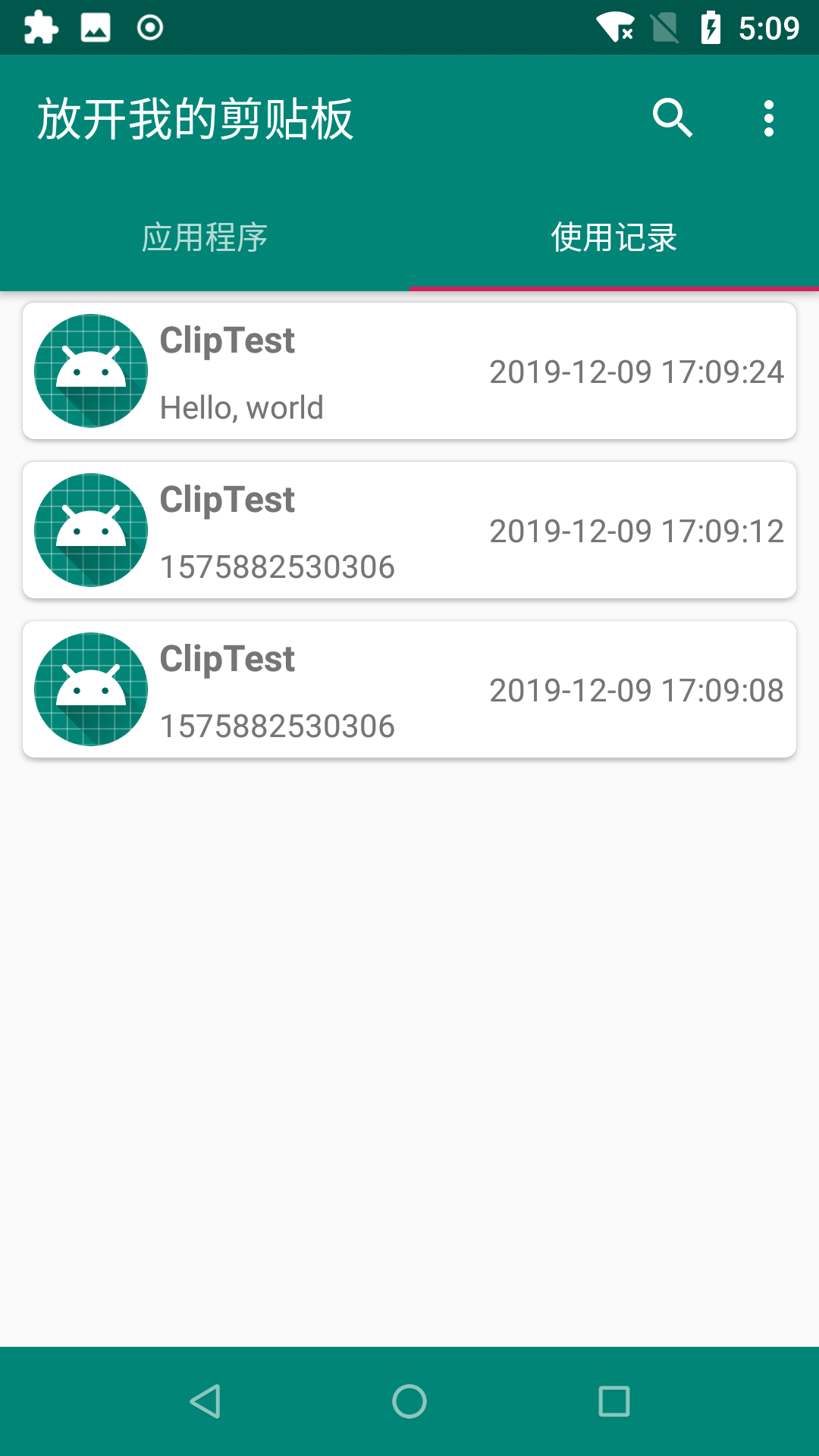Select the 使用记录 tab

[614, 237]
